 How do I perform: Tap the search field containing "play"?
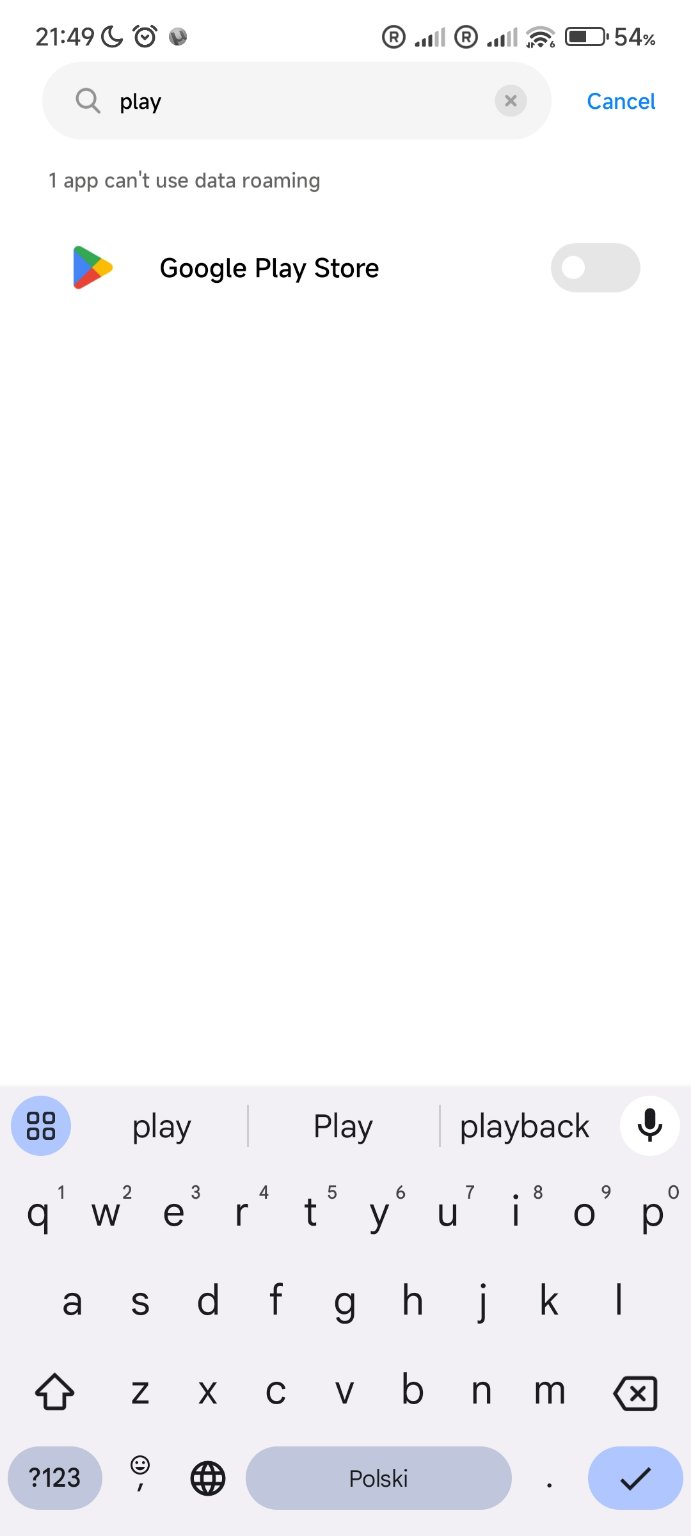tap(297, 101)
